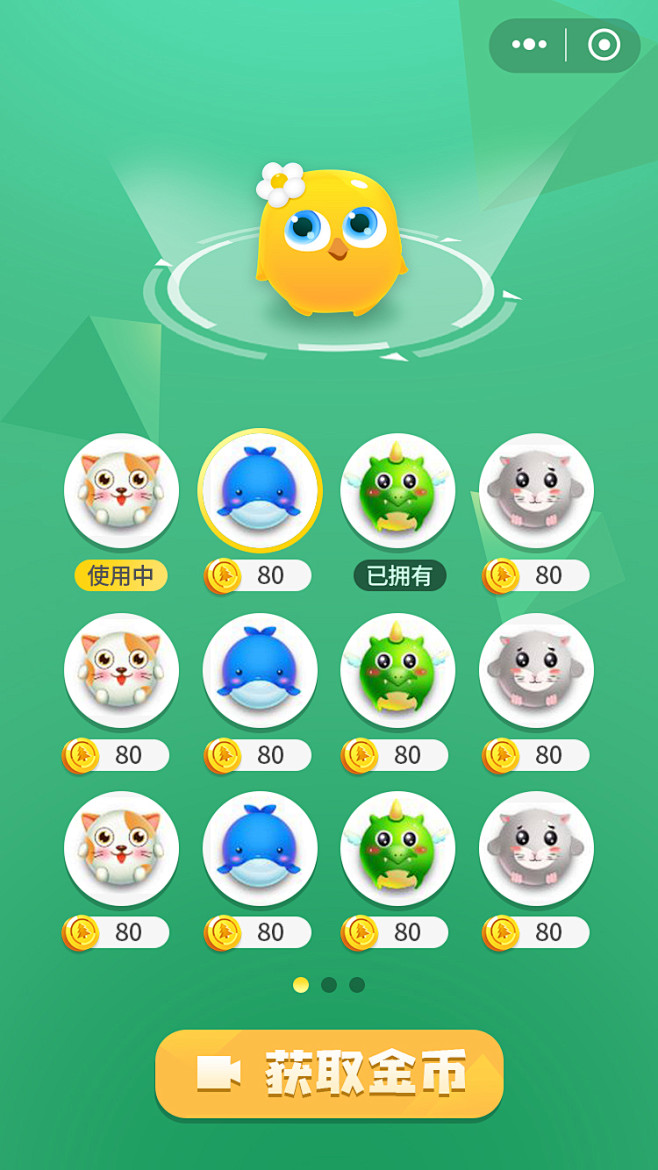Image resolution: width=658 pixels, height=1170 pixels.
Task: Select the cat skin marked 使用中
Action: click(x=121, y=491)
